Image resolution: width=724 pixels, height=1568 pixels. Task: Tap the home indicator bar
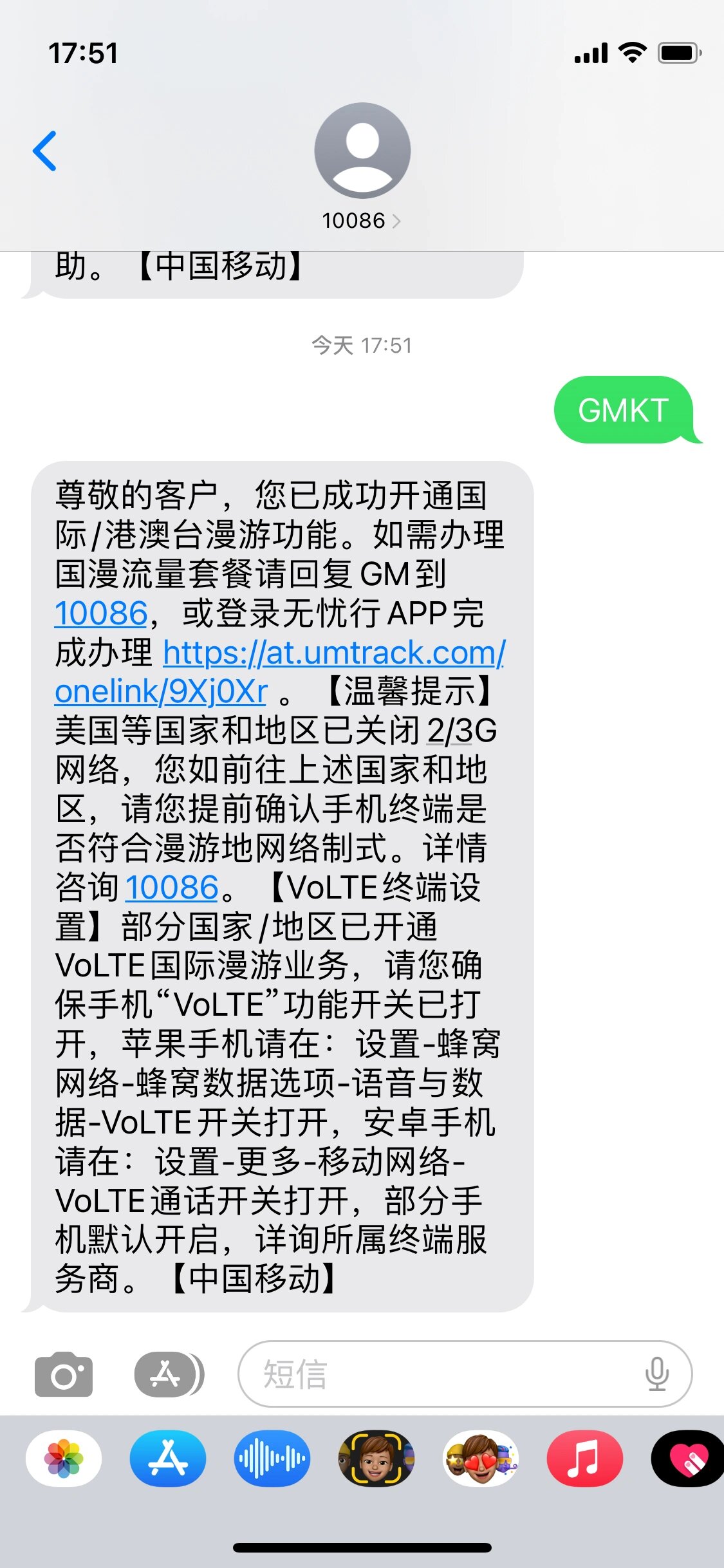tap(362, 1548)
